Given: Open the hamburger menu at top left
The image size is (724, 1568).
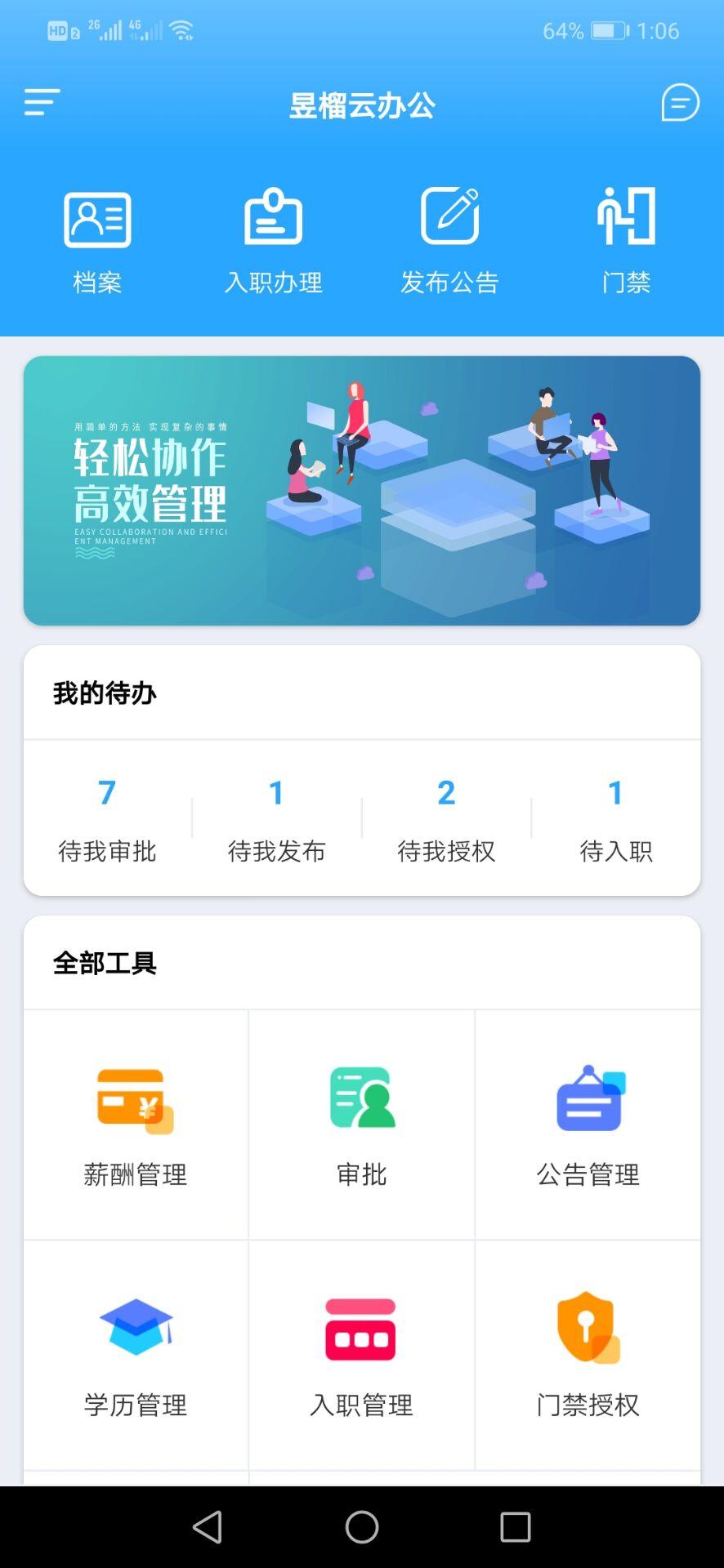Looking at the screenshot, I should [39, 102].
